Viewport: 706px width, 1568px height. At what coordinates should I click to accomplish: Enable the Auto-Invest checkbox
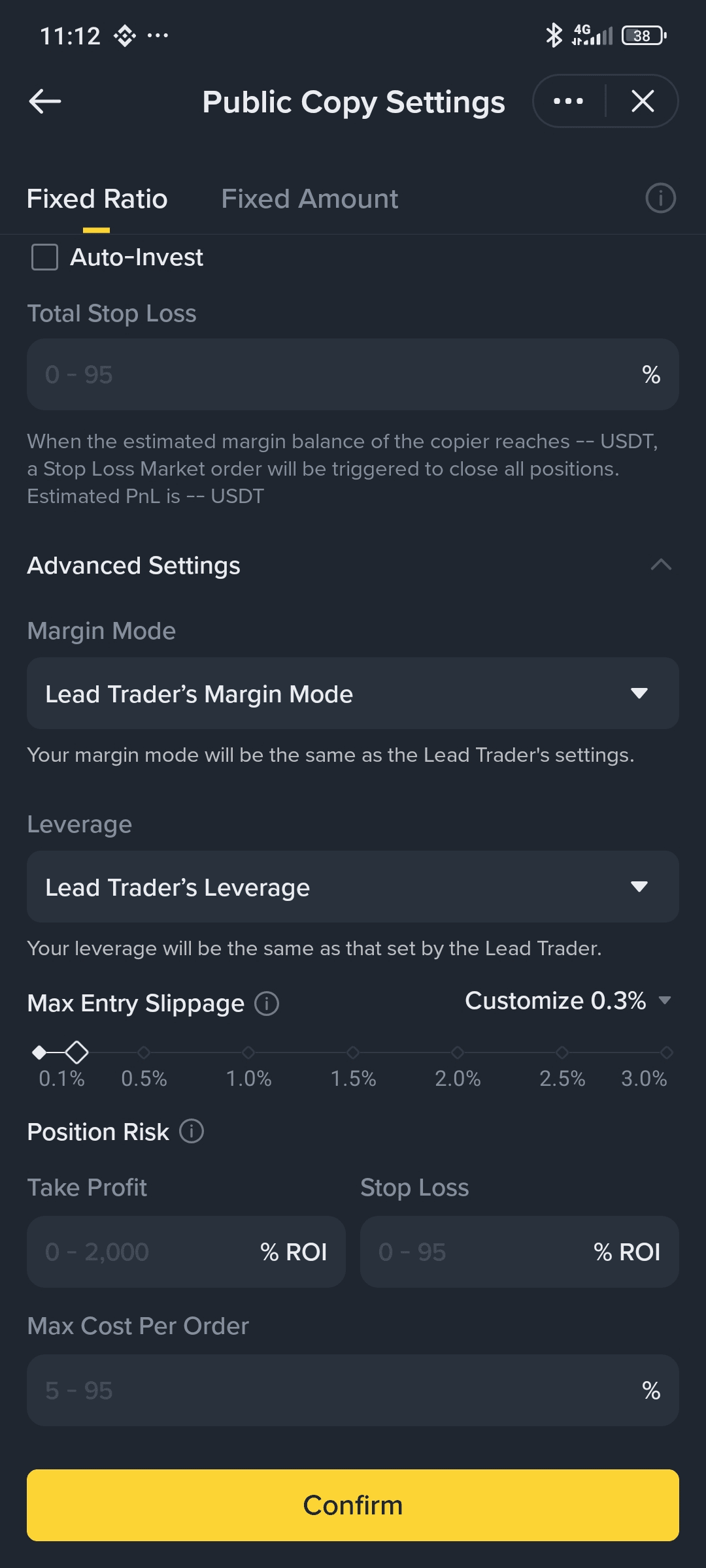45,257
